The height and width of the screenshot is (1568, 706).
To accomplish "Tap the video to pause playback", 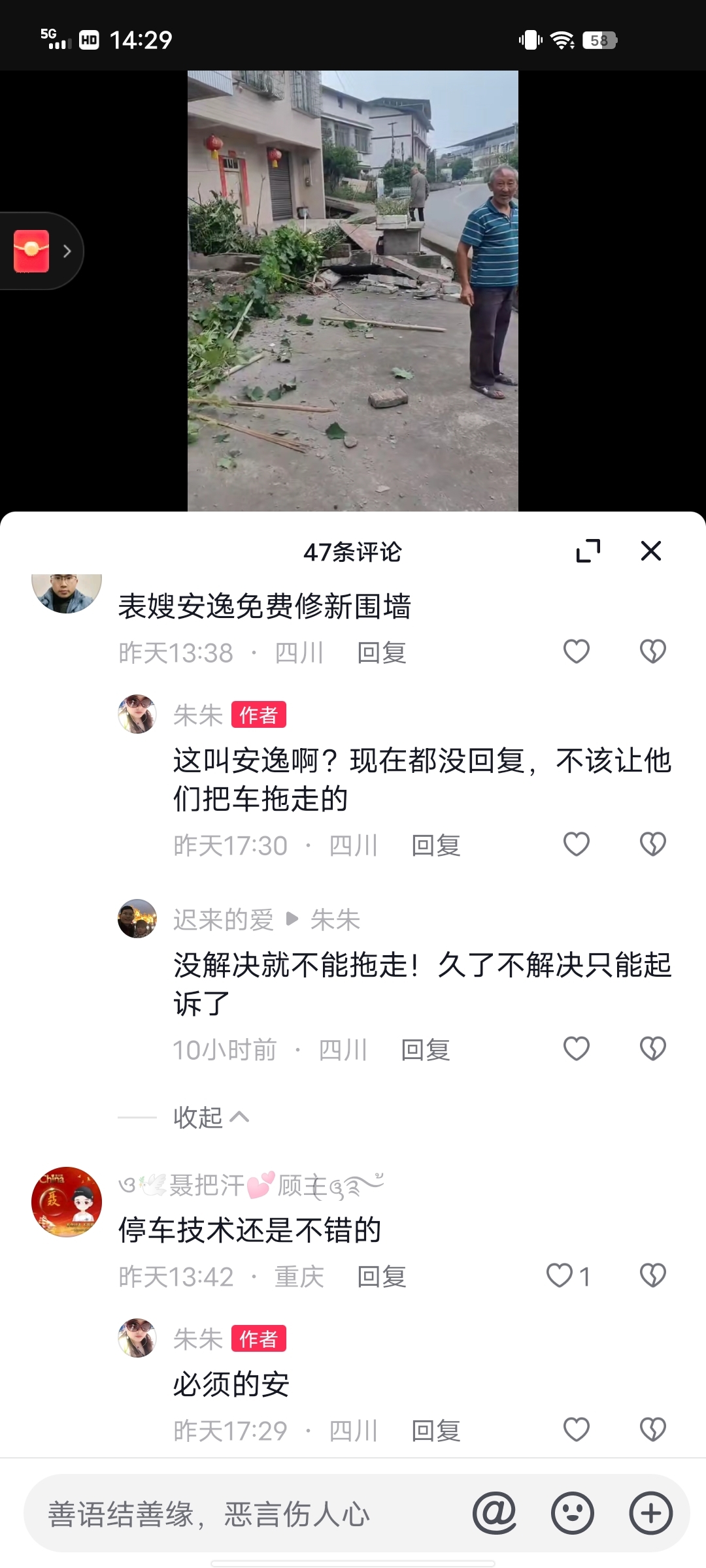I will (353, 291).
